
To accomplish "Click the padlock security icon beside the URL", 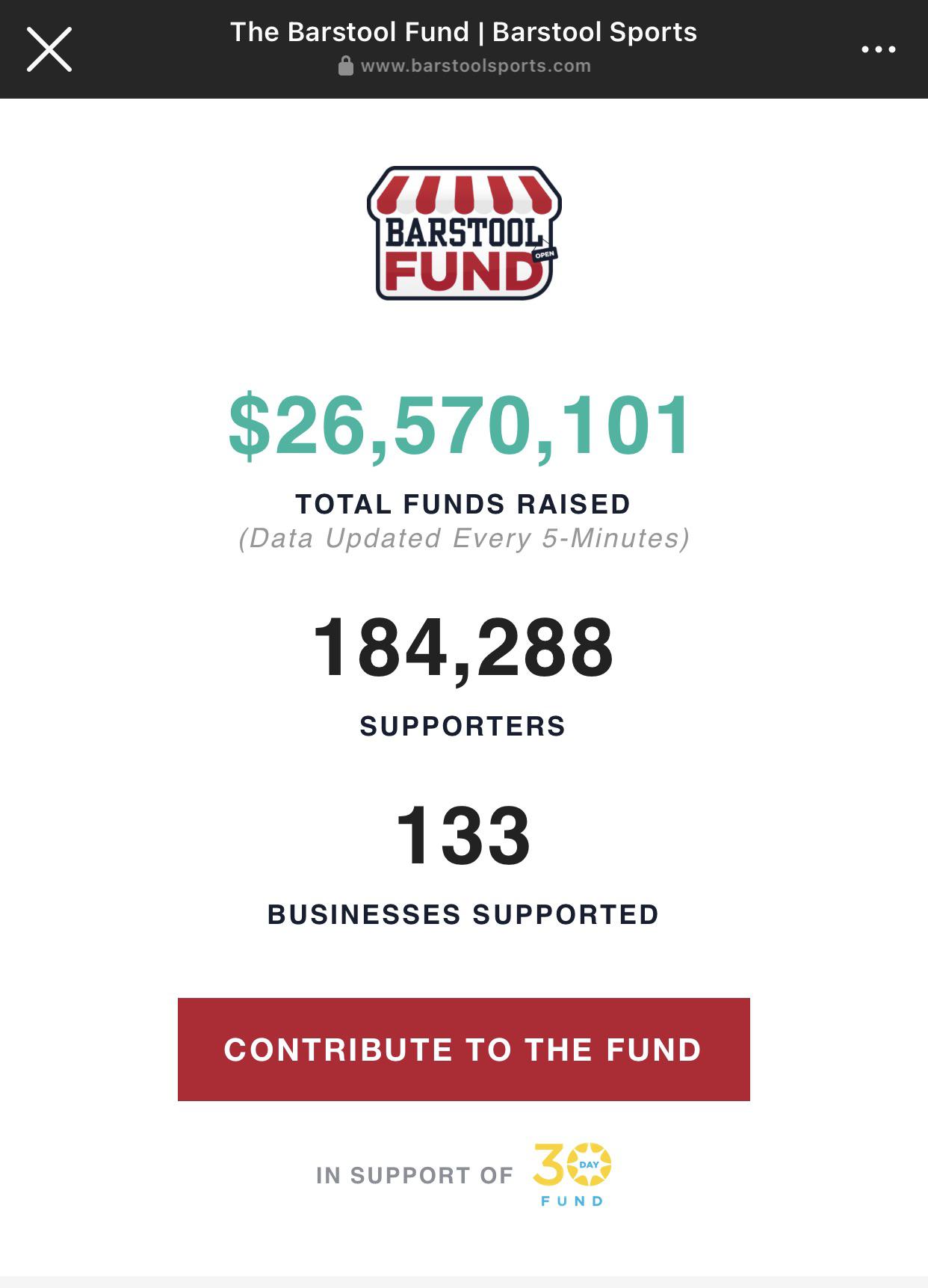I will point(344,67).
